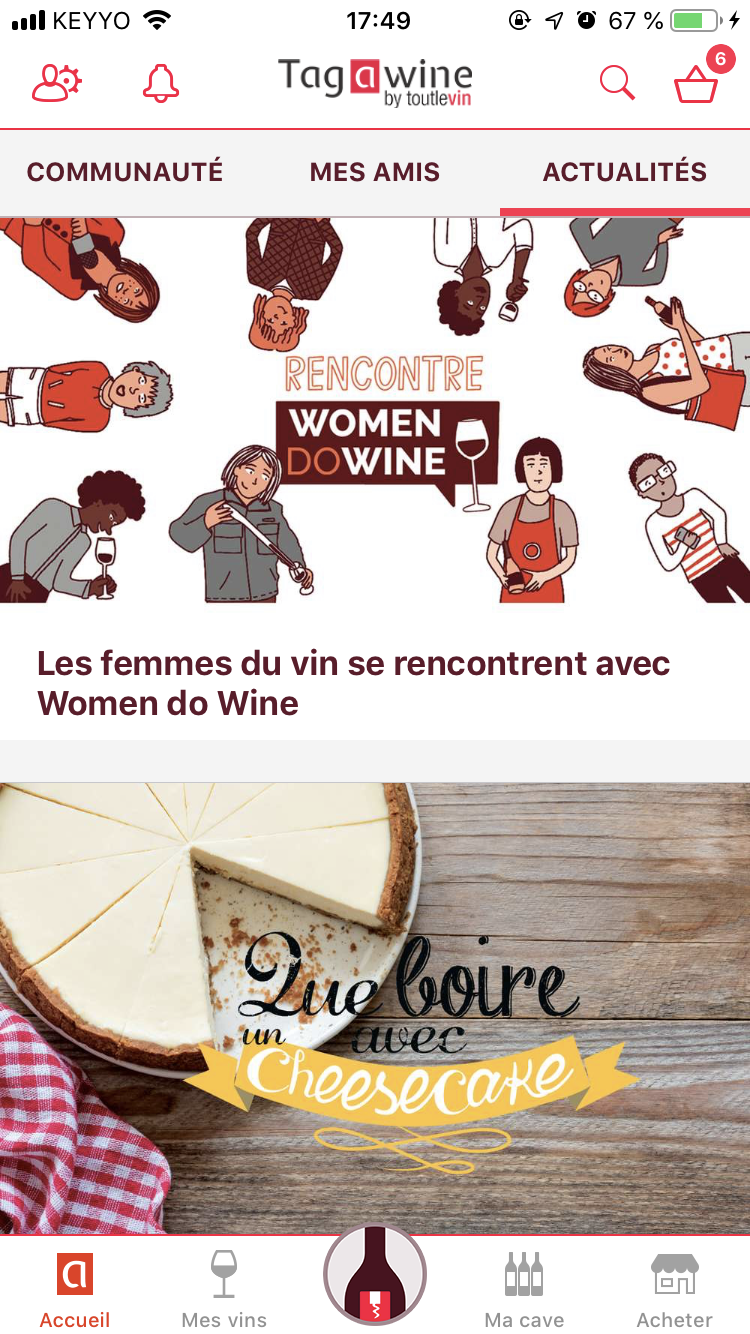Open the profile settings icon
Image resolution: width=750 pixels, height=1334 pixels.
pos(57,83)
